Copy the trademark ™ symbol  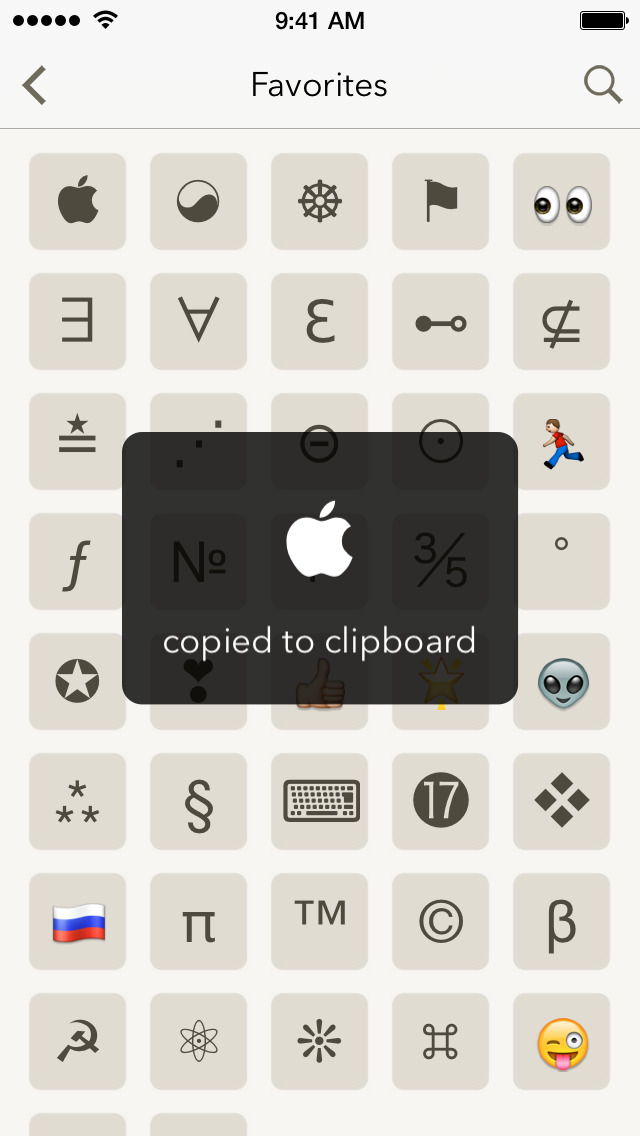tap(319, 921)
